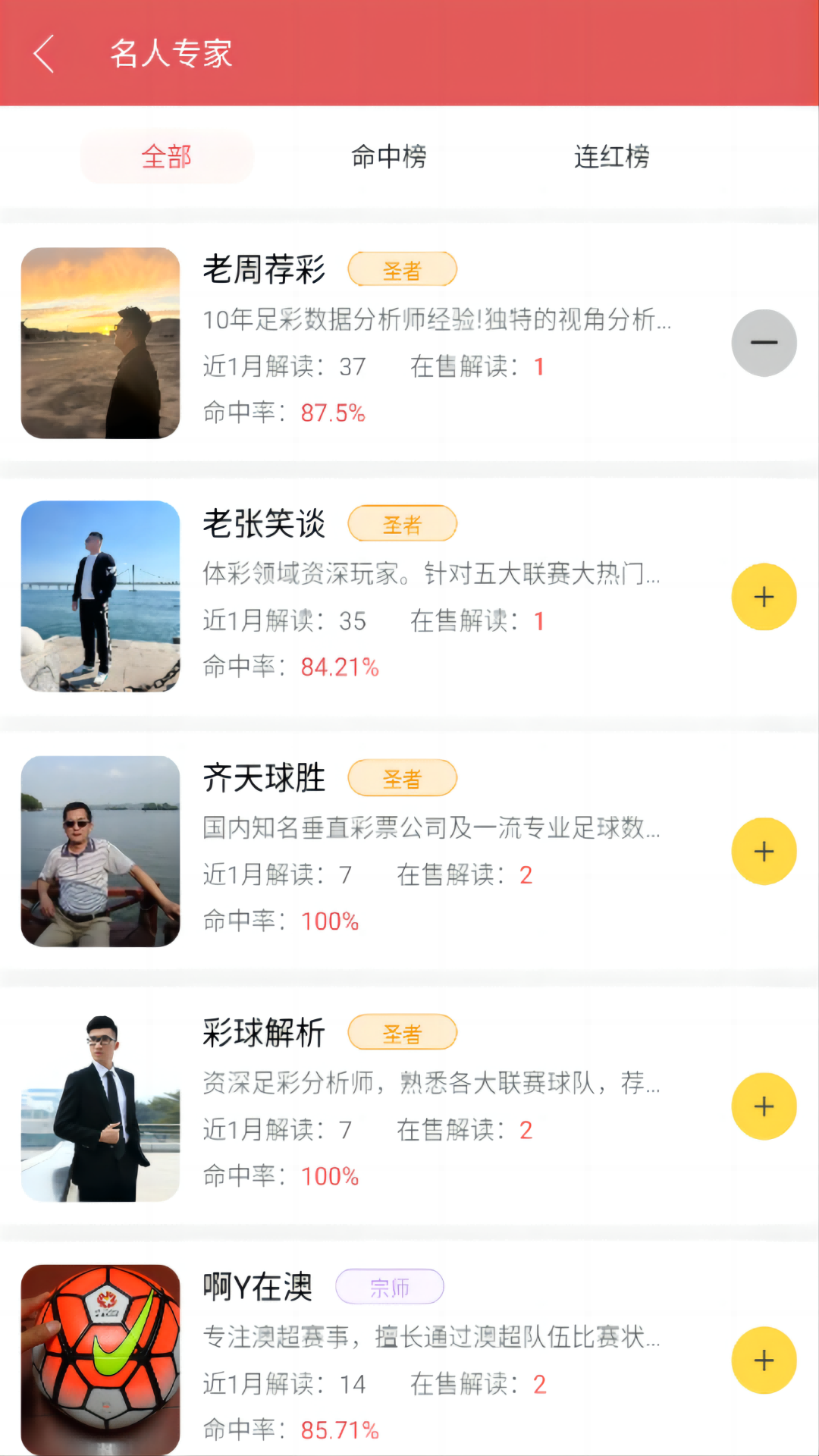
Task: Follow 老张笑谈 with the plus button
Action: (764, 597)
